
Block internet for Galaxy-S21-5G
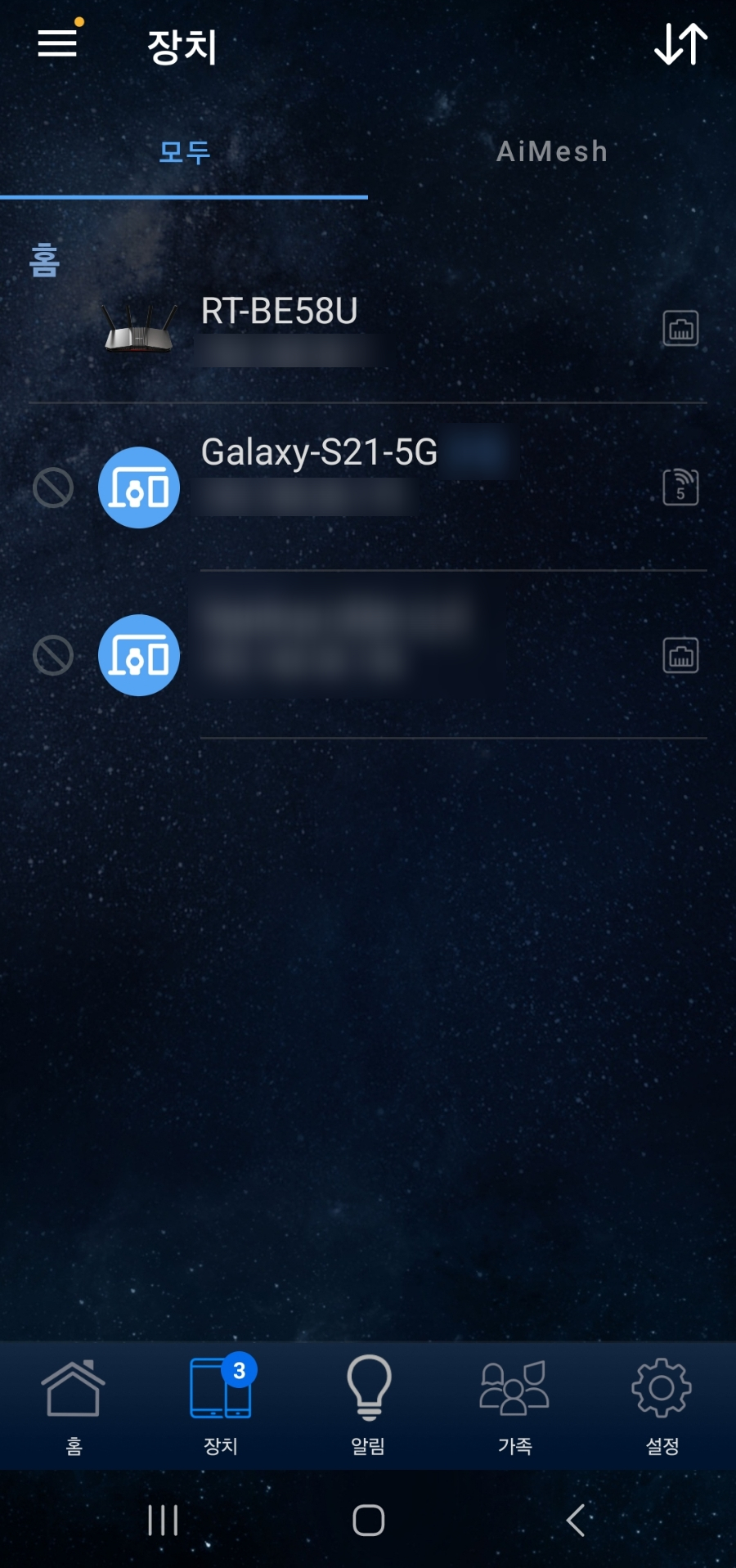[53, 487]
